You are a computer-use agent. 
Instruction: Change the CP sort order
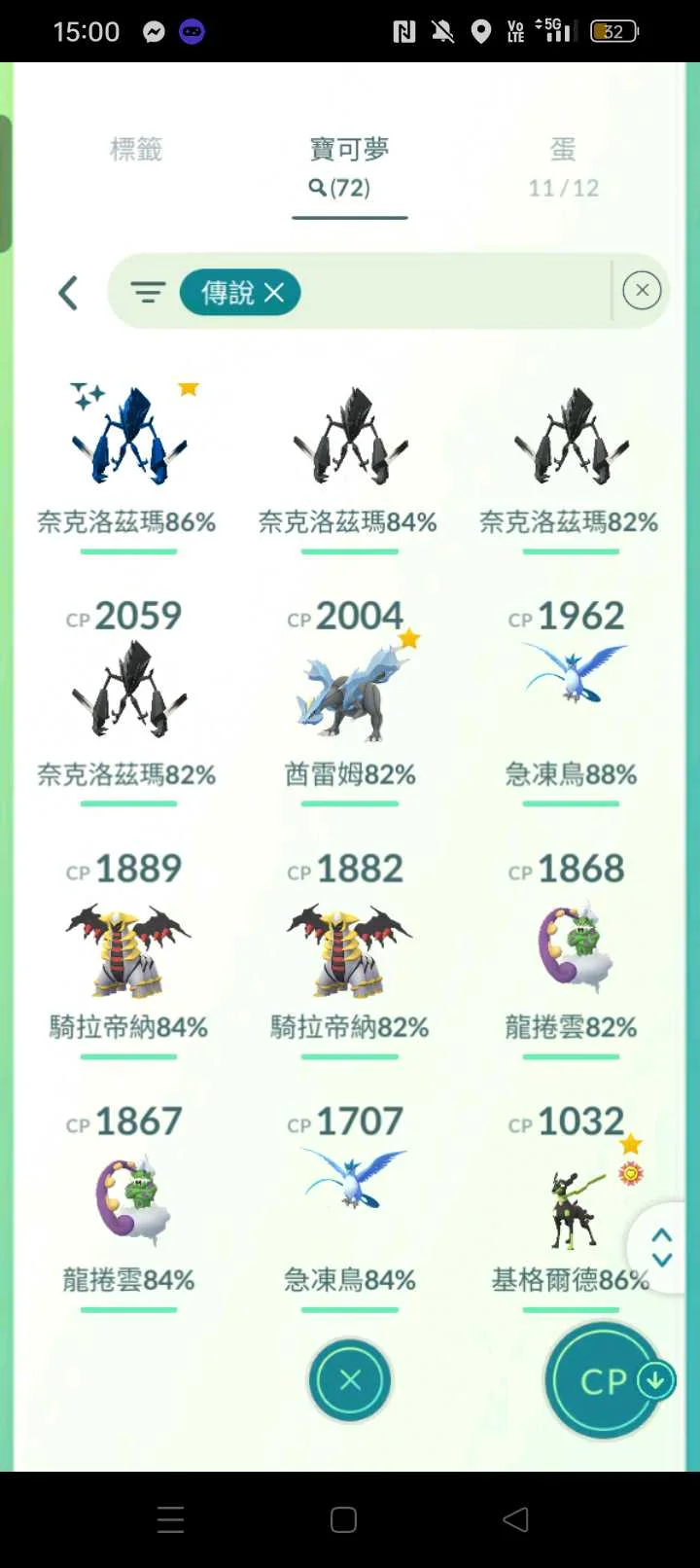[605, 1381]
